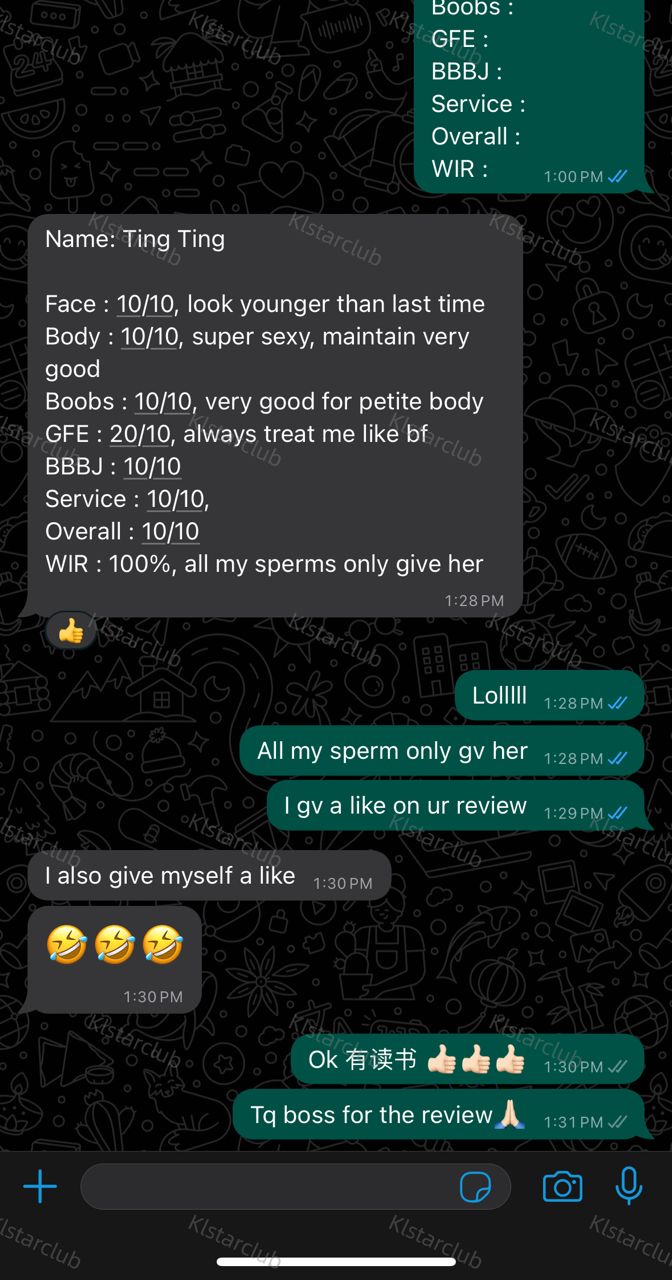The image size is (672, 1280).
Task: Open the sticker picker
Action: pos(476,1187)
